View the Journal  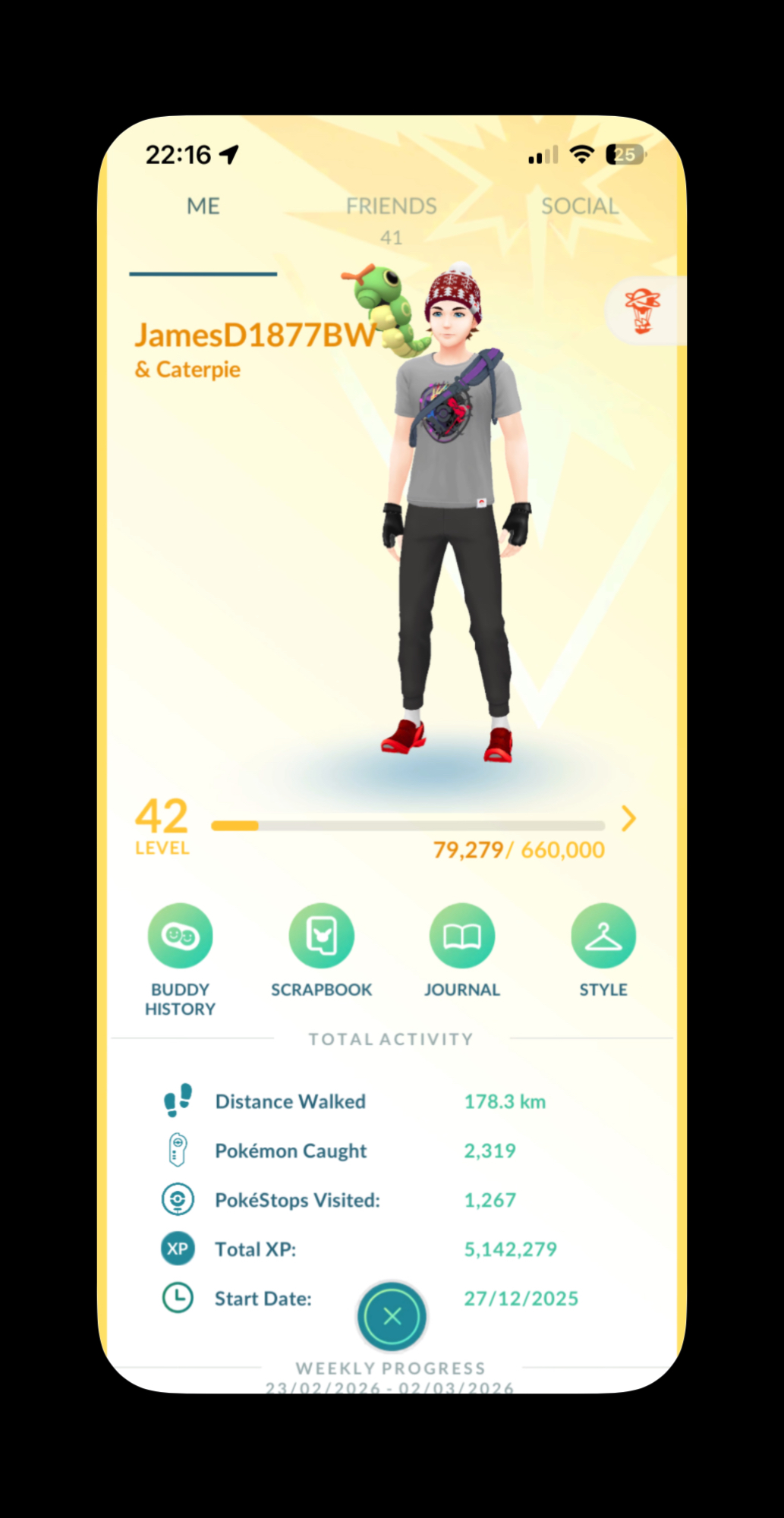point(461,937)
